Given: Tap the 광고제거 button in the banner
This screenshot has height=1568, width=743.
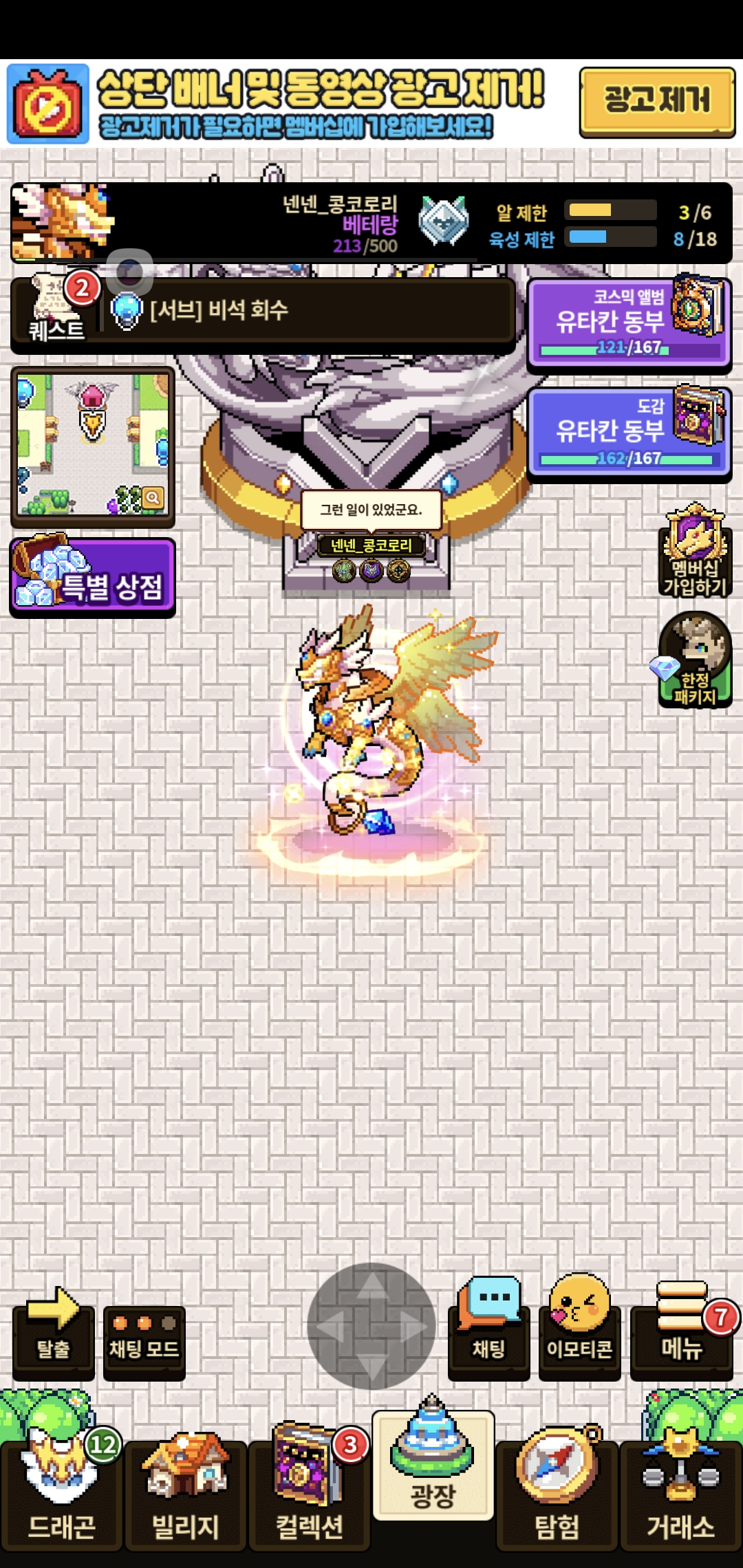Looking at the screenshot, I should click(657, 101).
